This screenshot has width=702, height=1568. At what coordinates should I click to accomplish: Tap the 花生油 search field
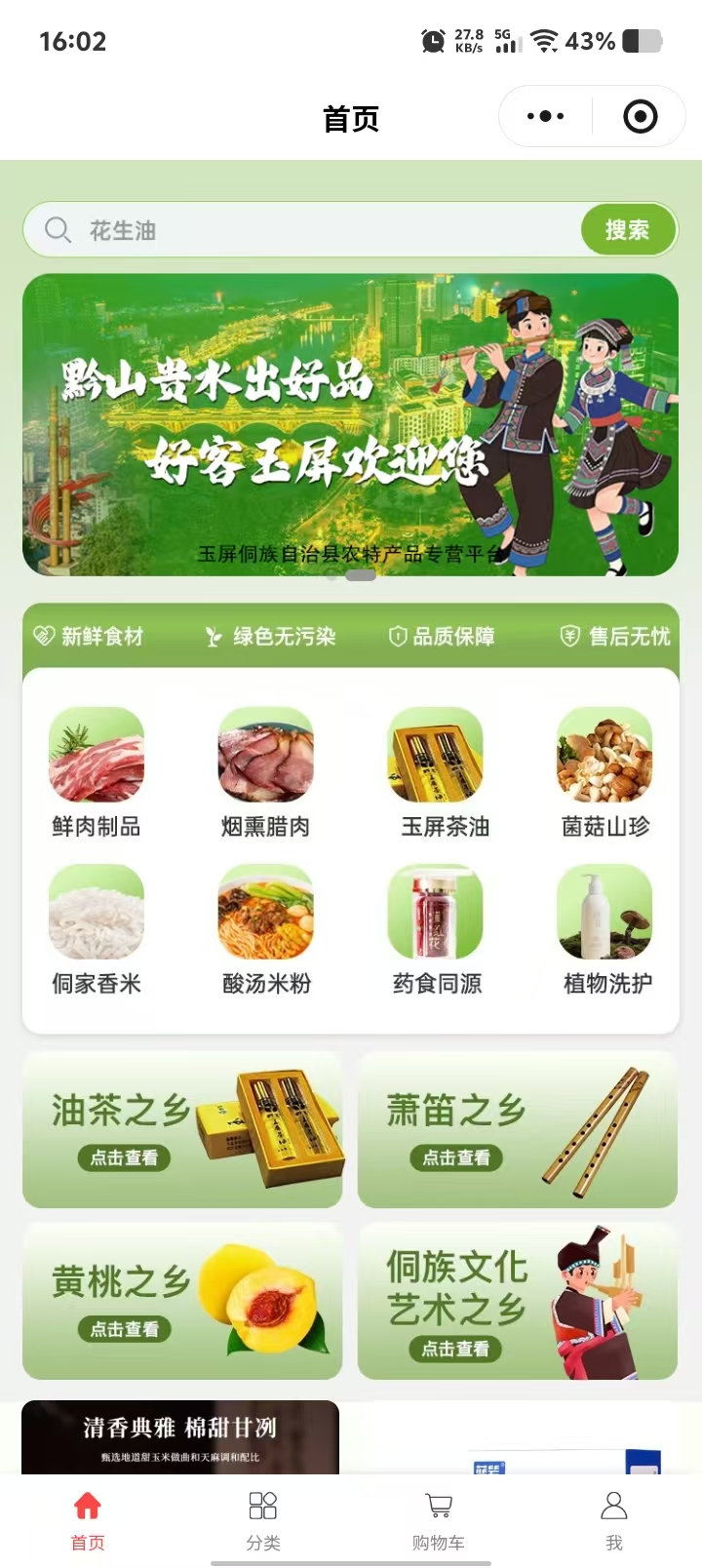[x=312, y=230]
